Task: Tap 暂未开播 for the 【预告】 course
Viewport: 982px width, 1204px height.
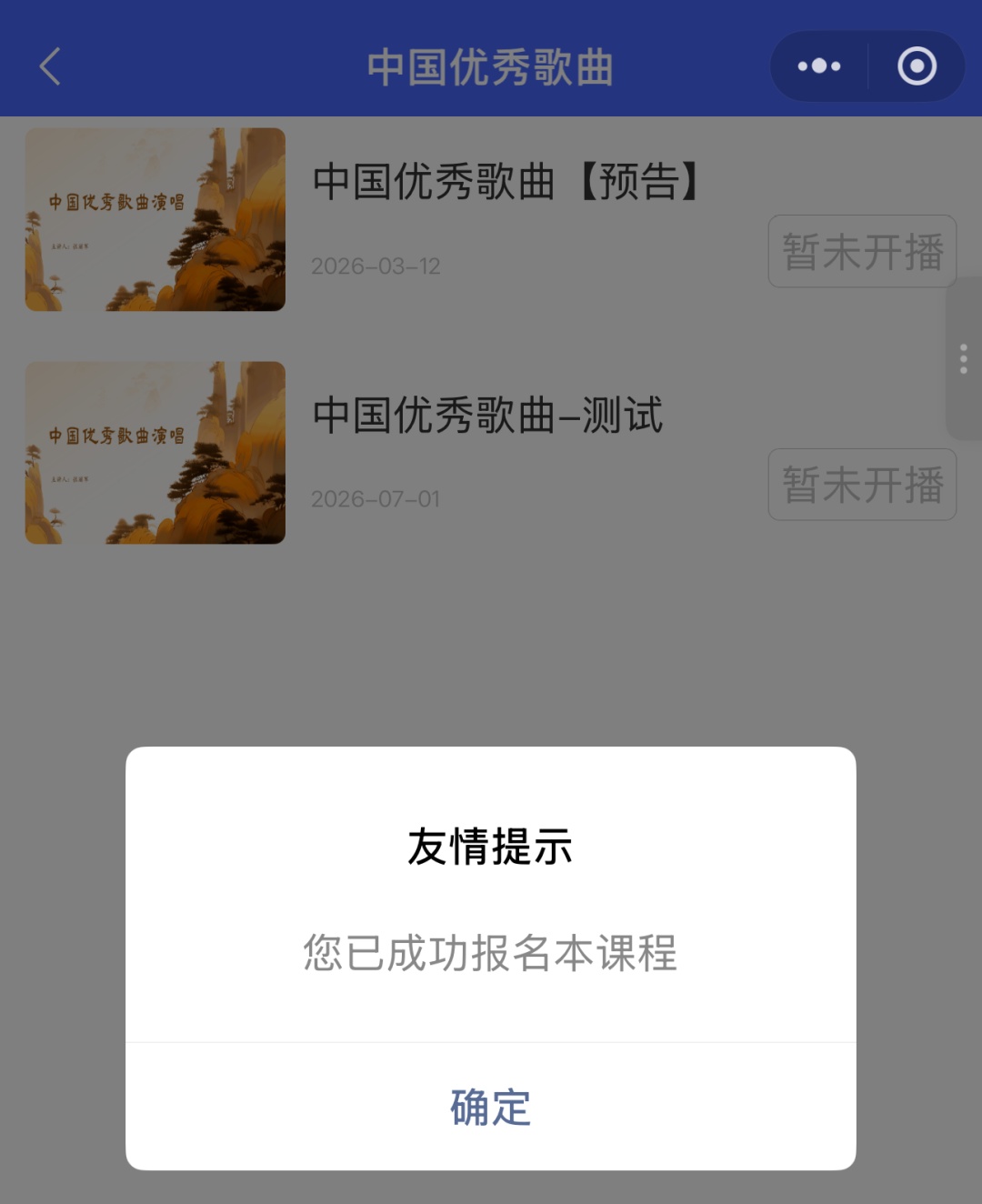Action: click(x=862, y=251)
